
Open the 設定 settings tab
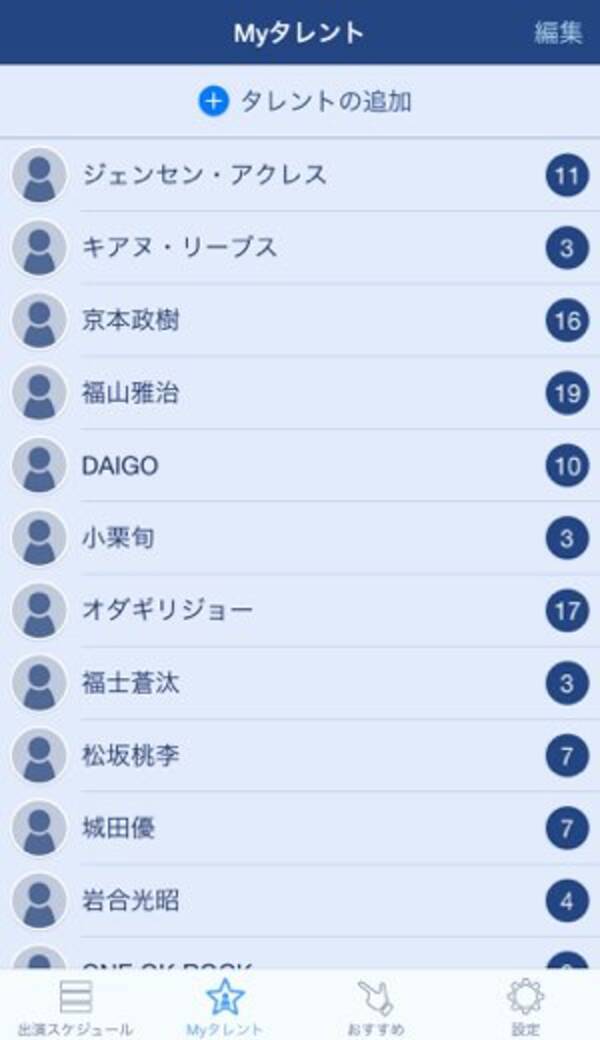(x=525, y=1007)
